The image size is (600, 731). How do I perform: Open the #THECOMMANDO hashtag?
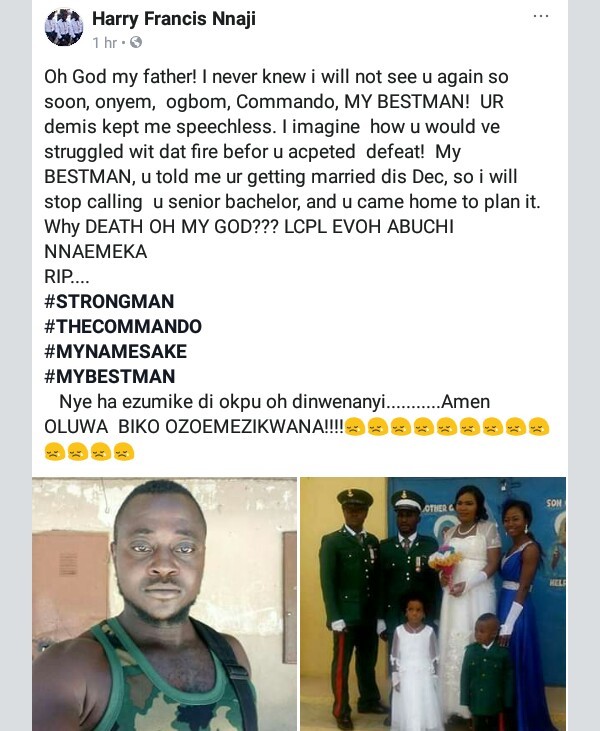[123, 326]
